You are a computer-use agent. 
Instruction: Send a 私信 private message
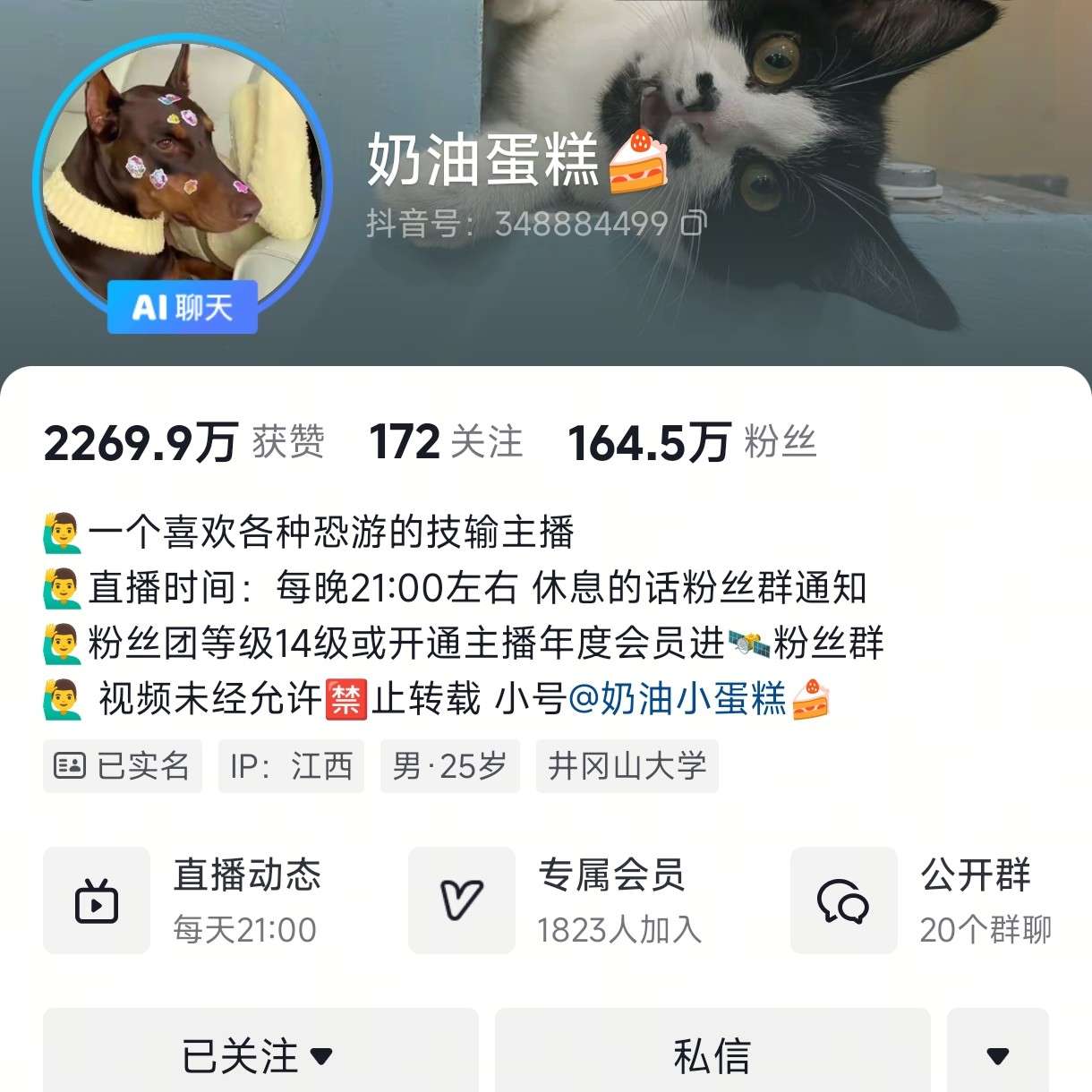[x=712, y=1055]
